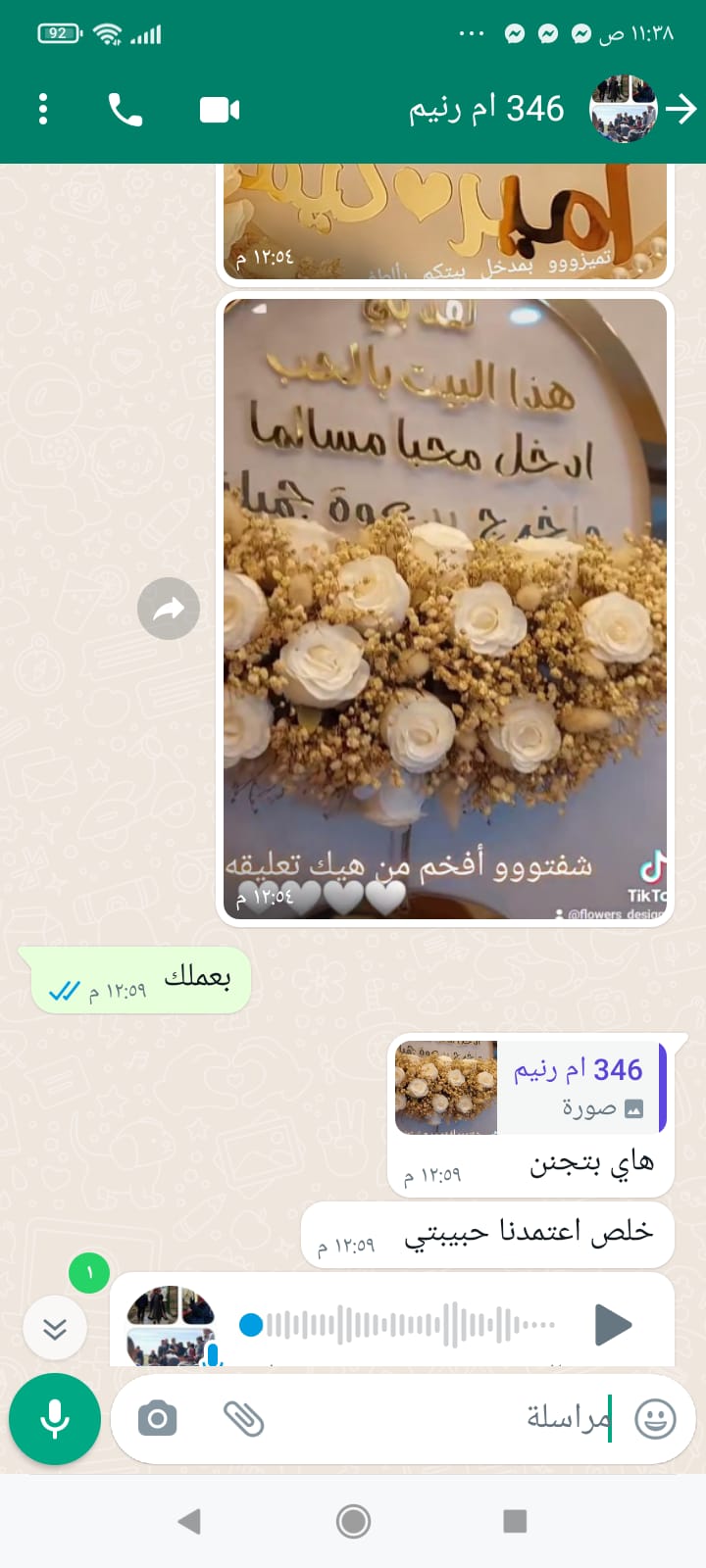Start a voice call
Image resolution: width=706 pixels, height=1568 pixels.
point(125,110)
